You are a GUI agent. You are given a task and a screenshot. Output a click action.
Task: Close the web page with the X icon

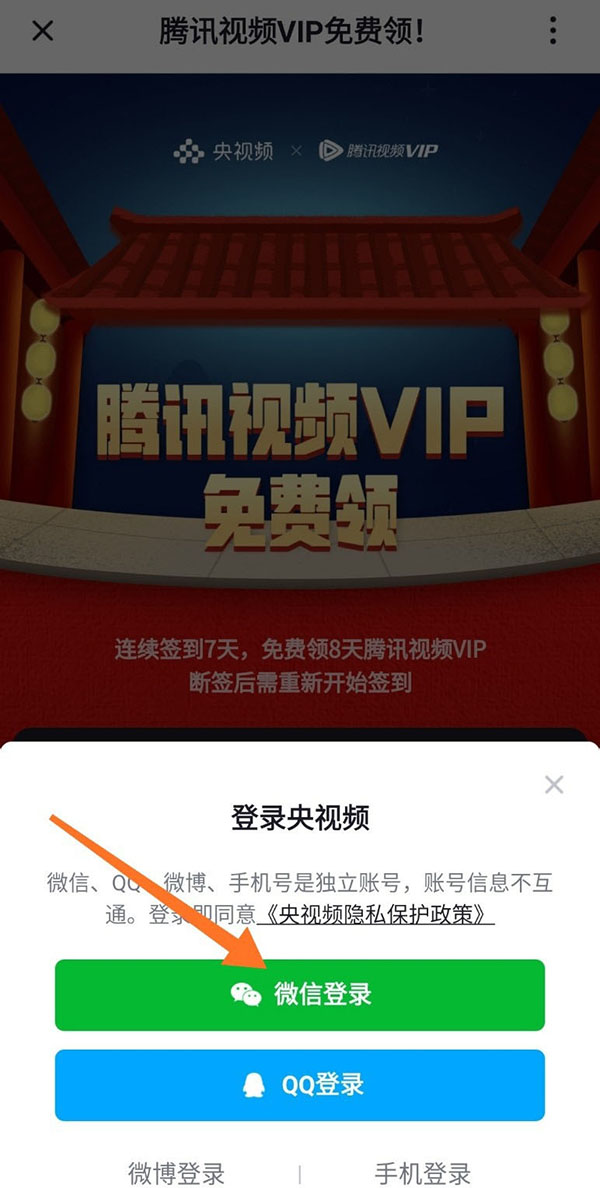(x=42, y=31)
